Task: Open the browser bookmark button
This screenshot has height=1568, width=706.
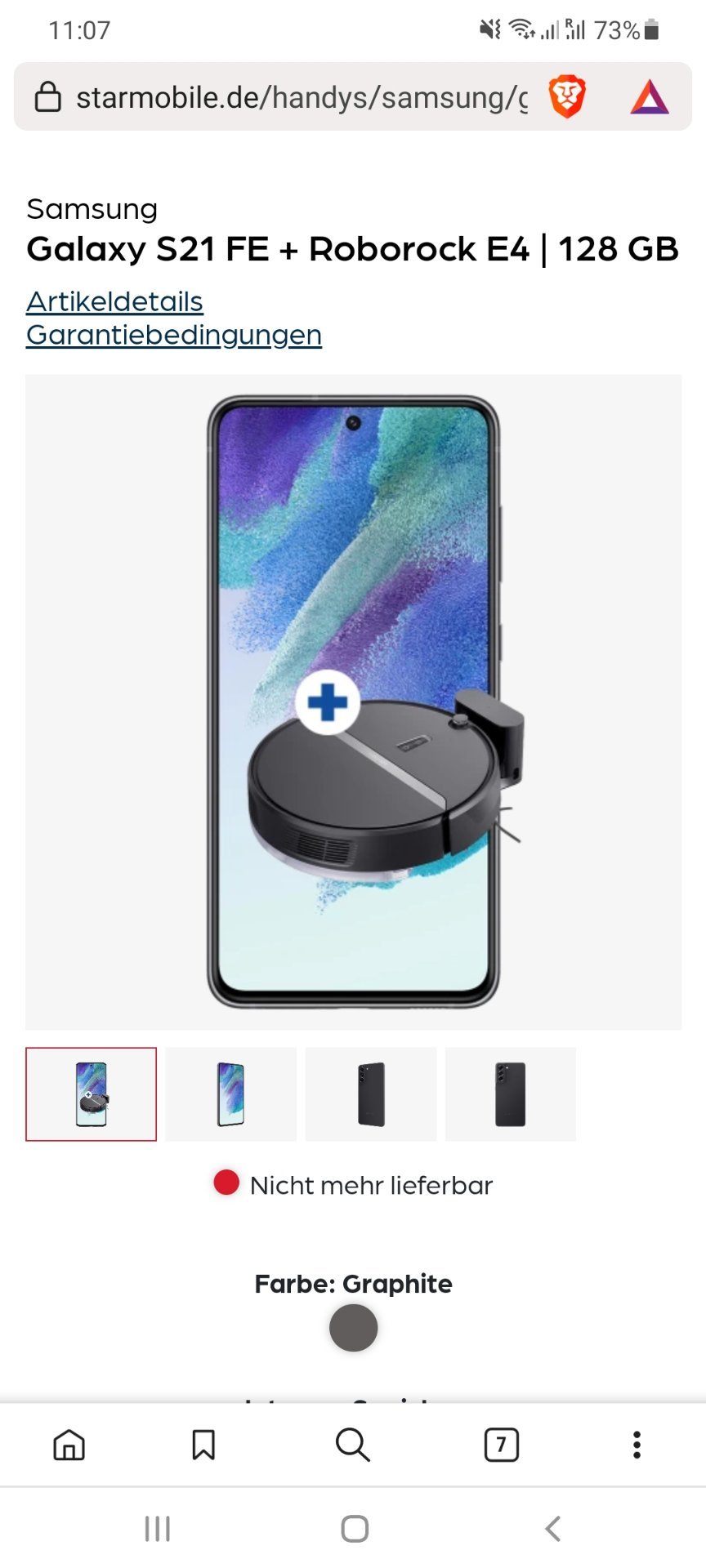Action: [x=203, y=1445]
